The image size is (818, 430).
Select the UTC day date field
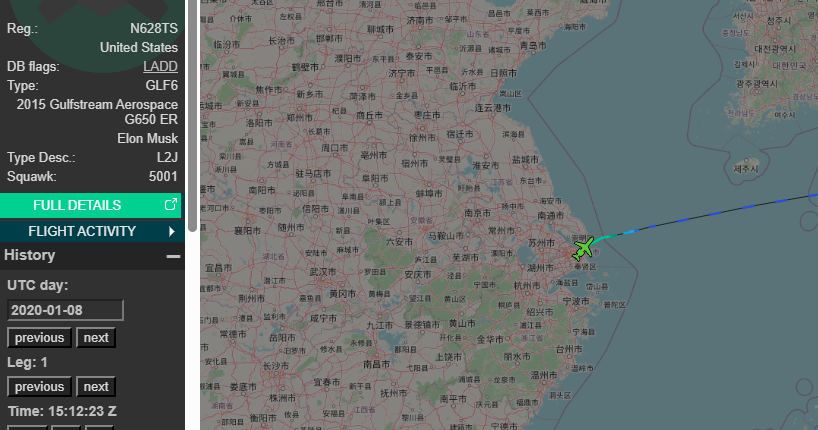65,310
